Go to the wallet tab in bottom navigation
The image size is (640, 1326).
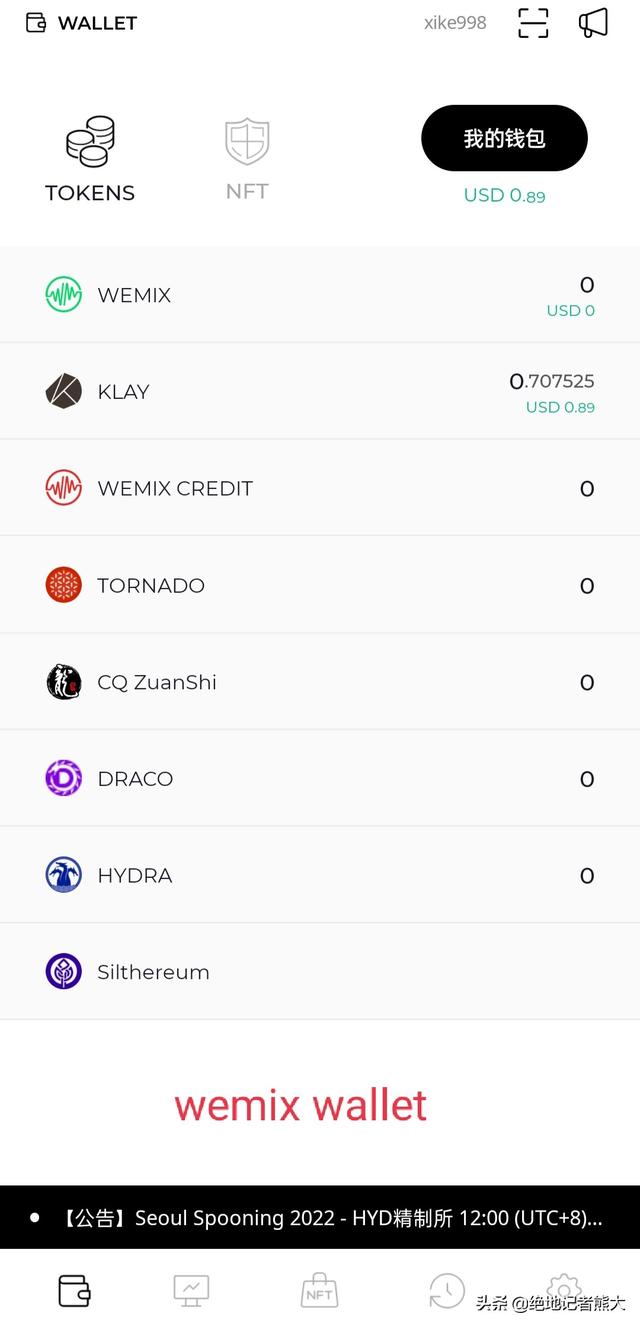(x=74, y=1290)
